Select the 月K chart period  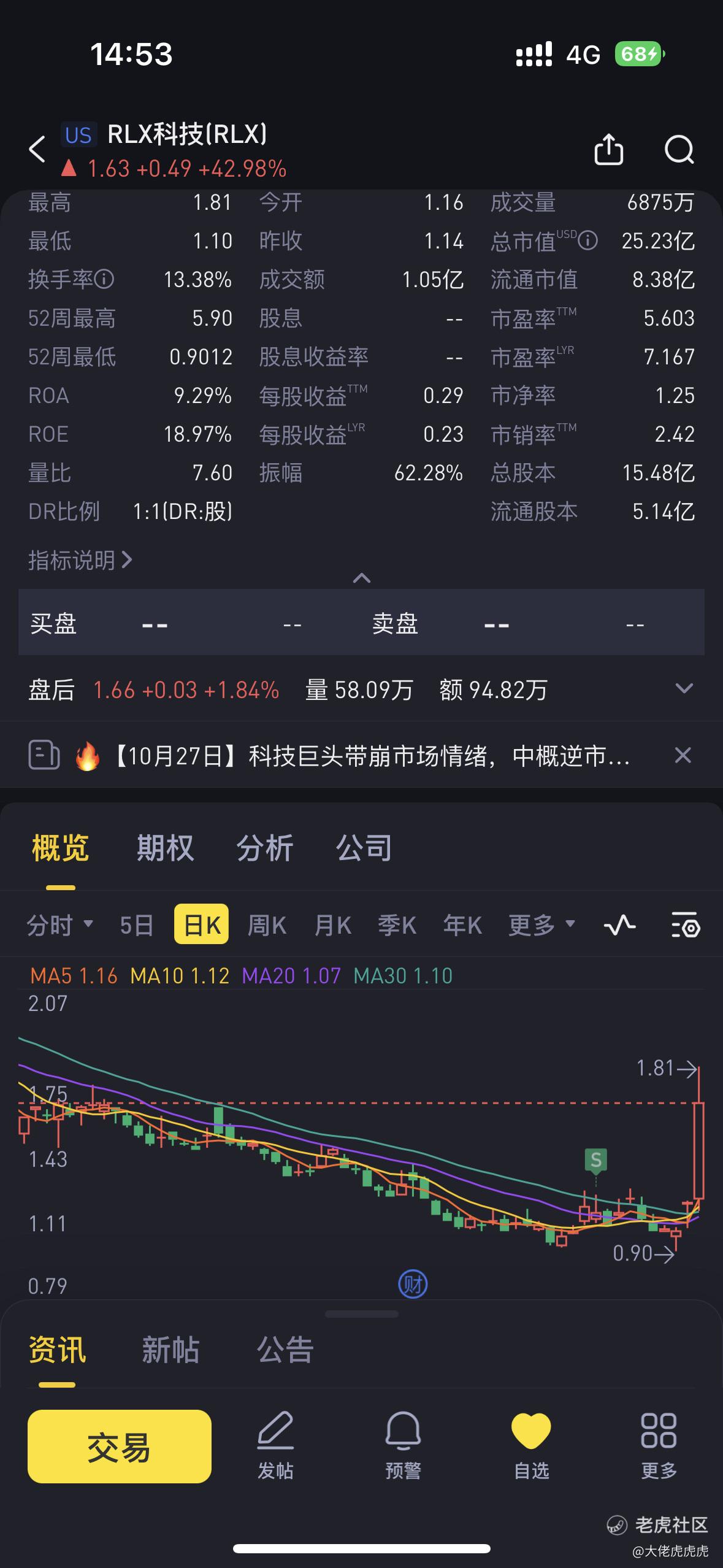[333, 924]
